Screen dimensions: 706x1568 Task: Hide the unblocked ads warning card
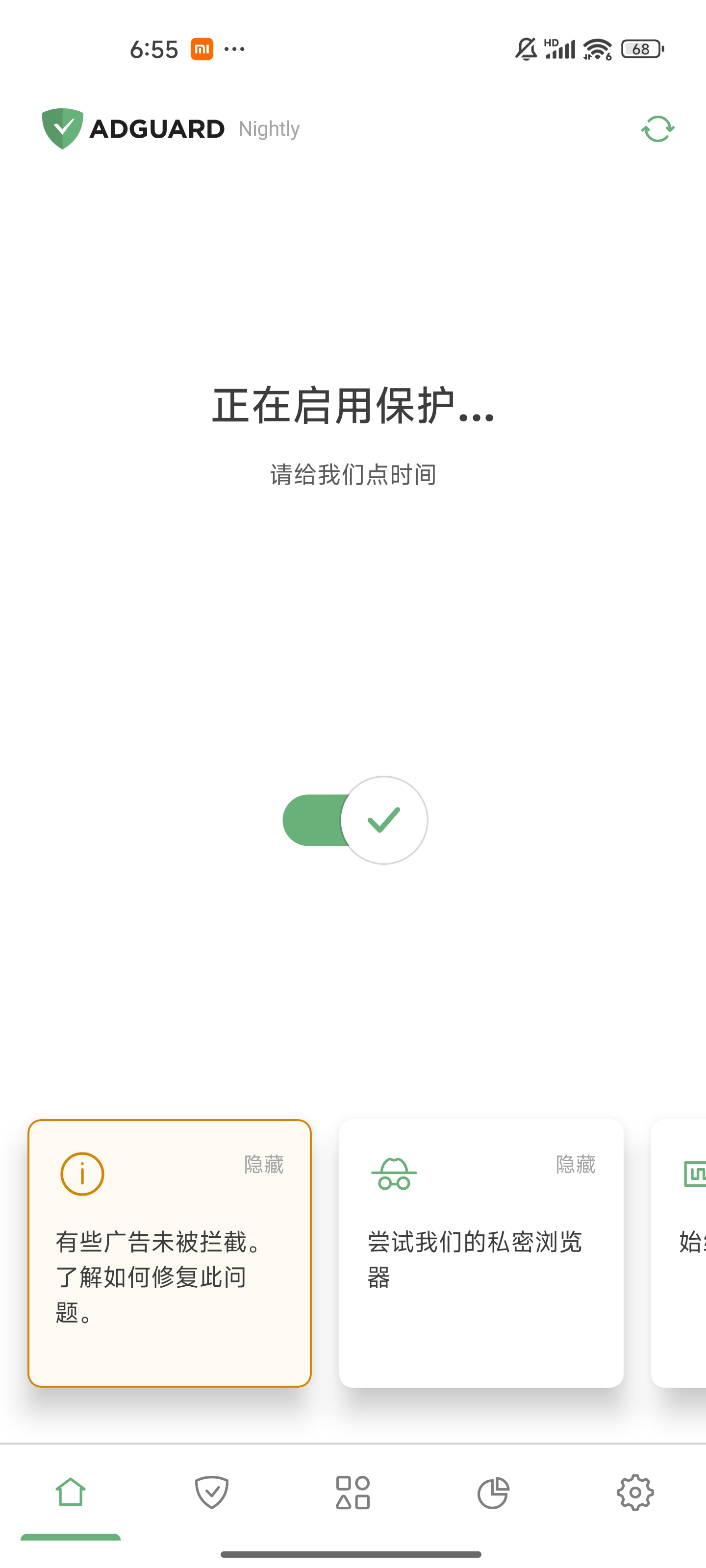pos(264,1164)
